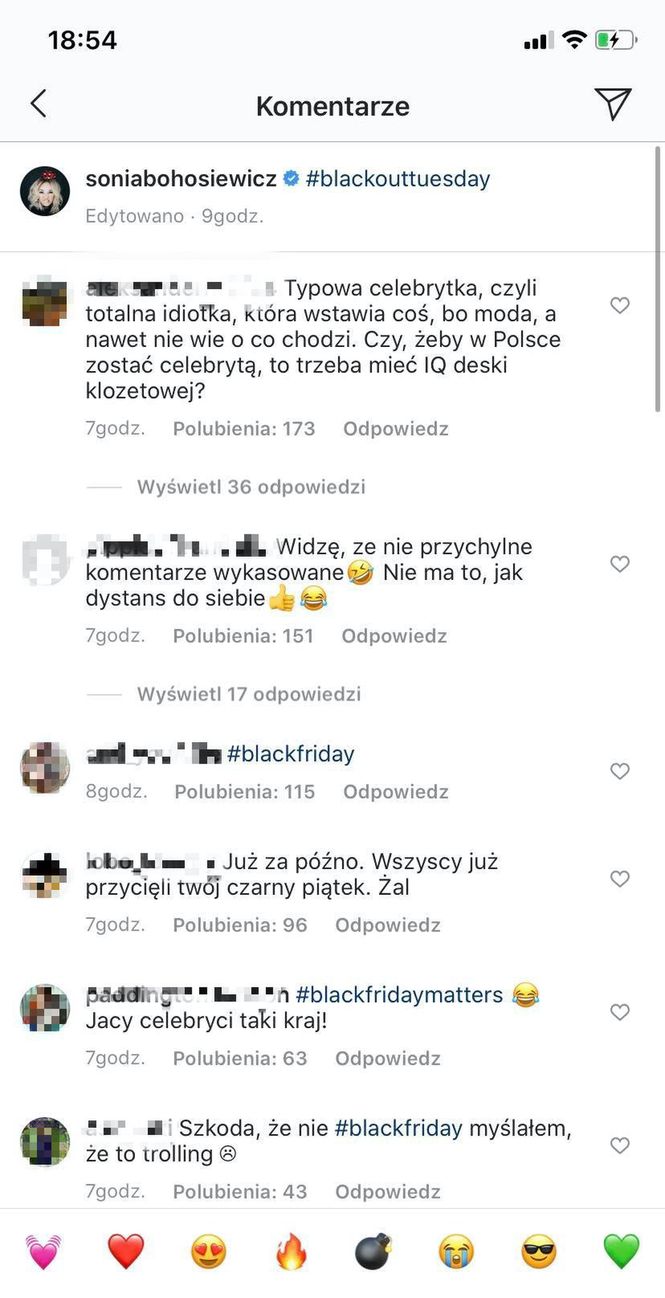
Task: Insert the fire emoji reaction
Action: pos(291,1251)
